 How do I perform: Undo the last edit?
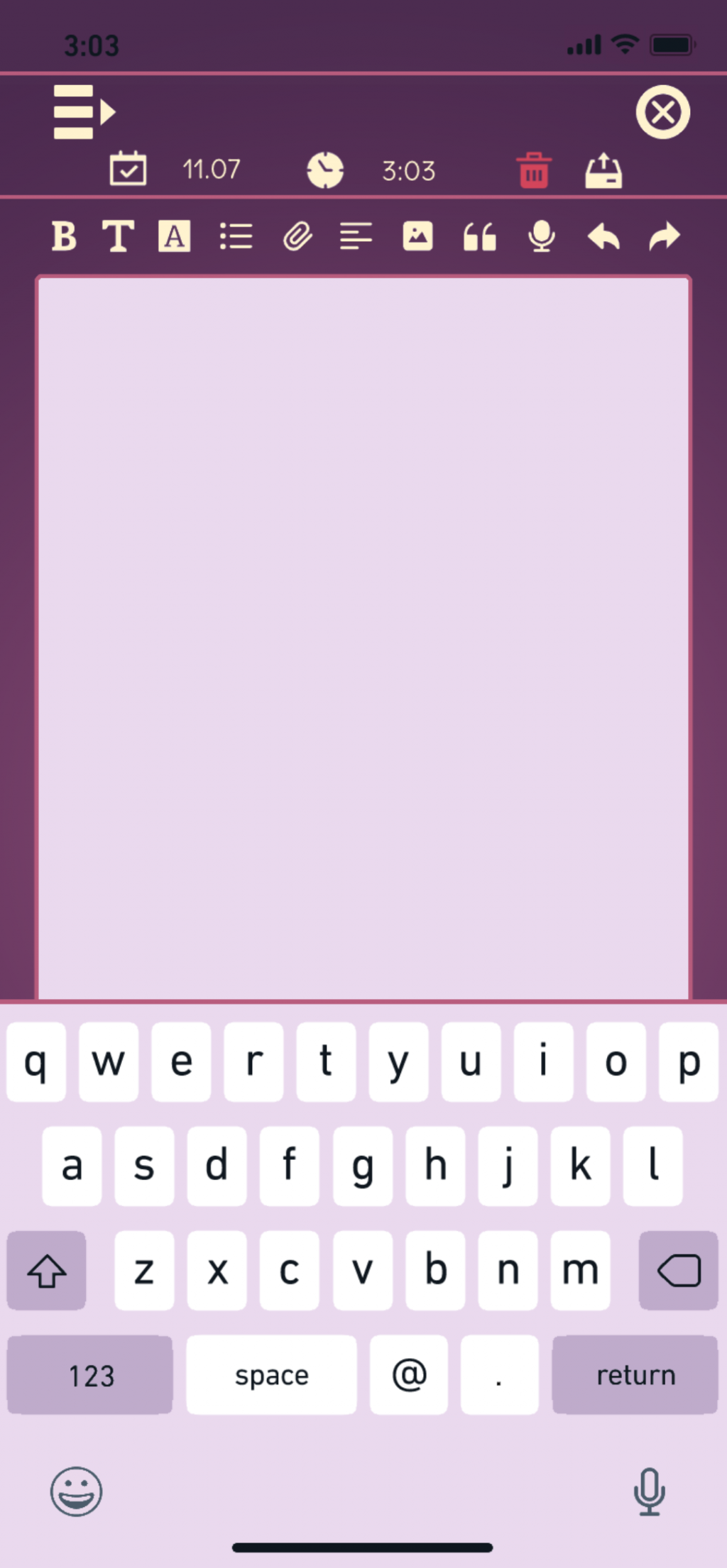(x=603, y=236)
